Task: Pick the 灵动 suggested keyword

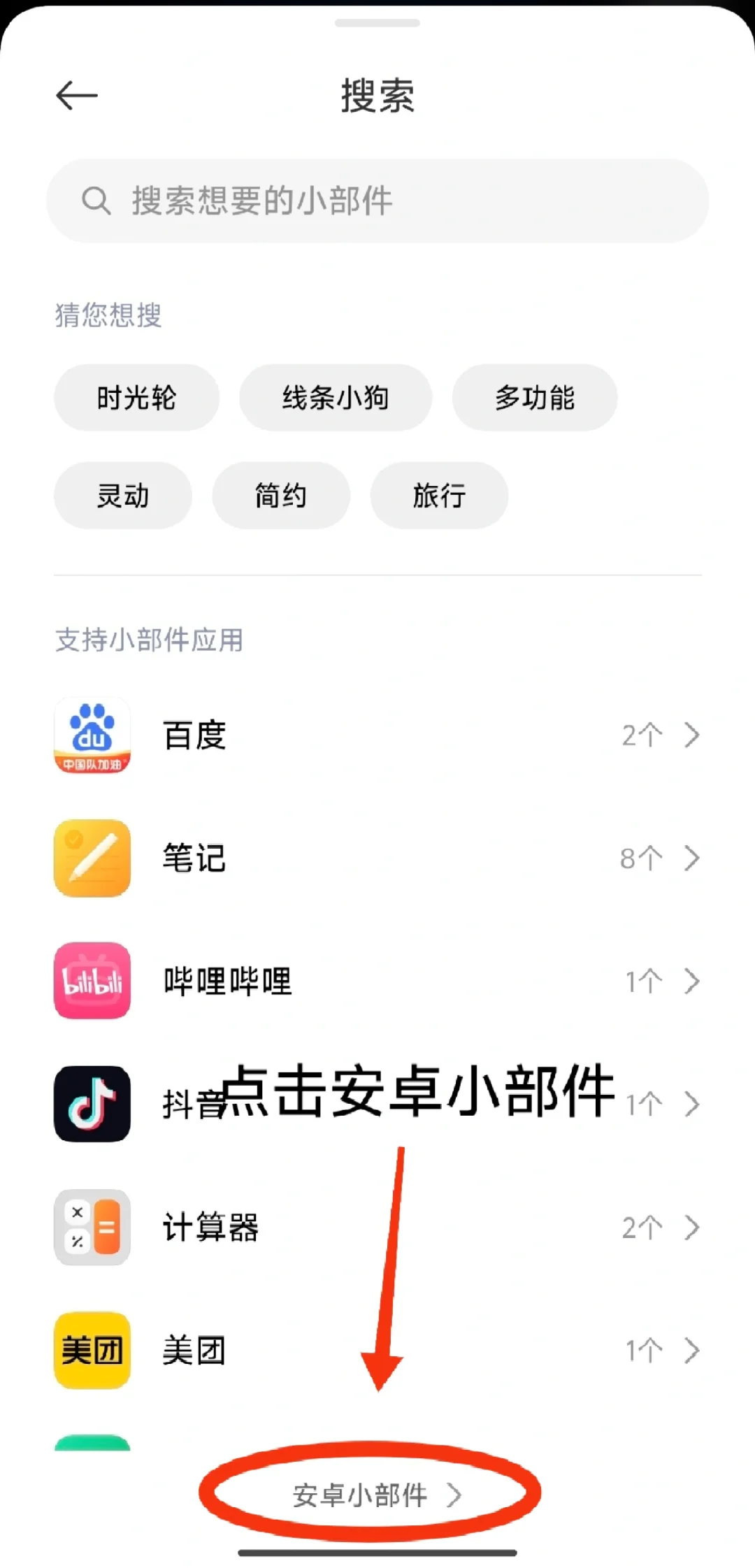Action: point(122,496)
